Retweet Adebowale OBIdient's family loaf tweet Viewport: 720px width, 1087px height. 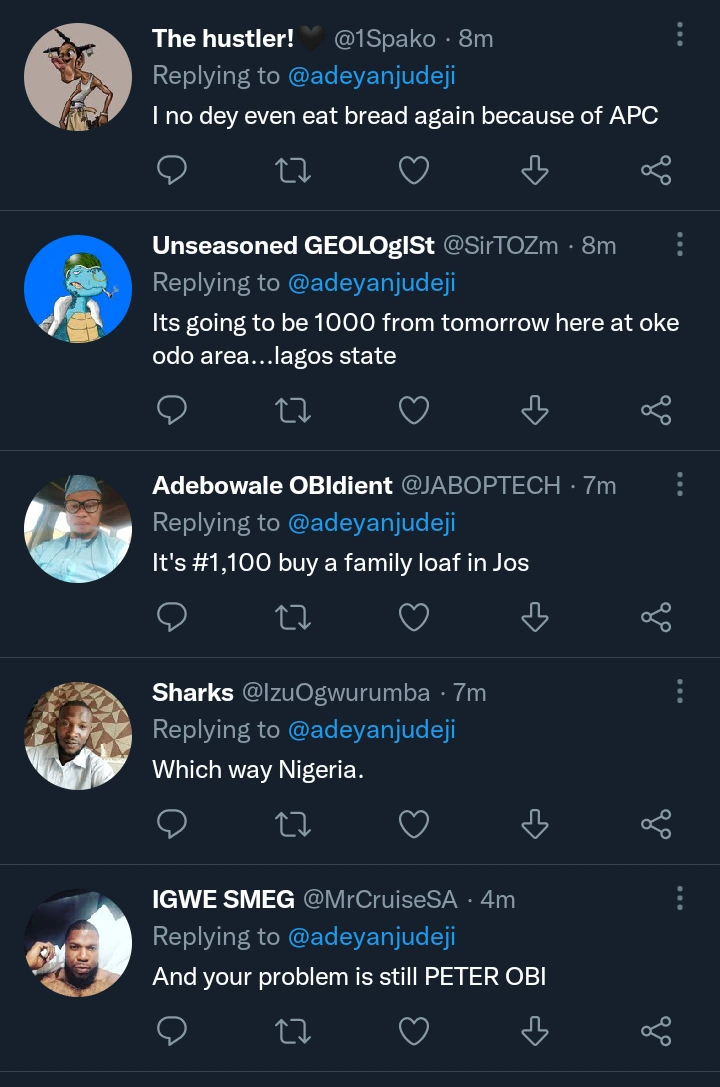point(293,617)
